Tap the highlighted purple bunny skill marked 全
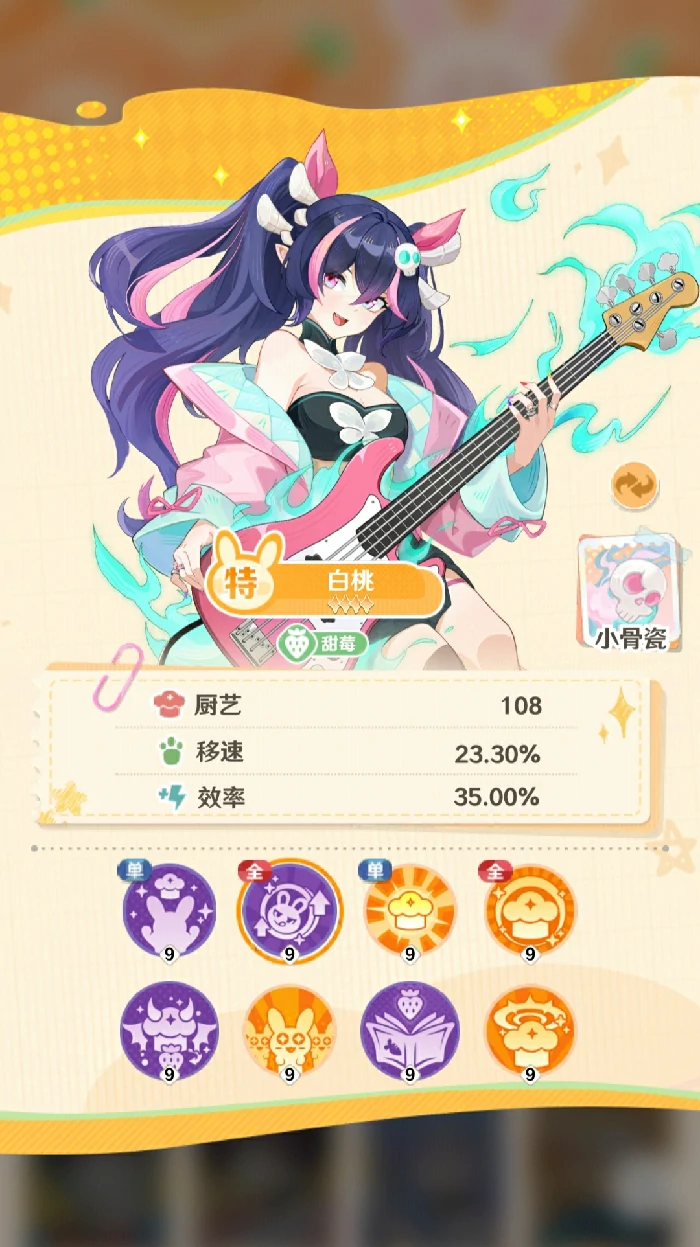Image resolution: width=700 pixels, height=1247 pixels. click(x=289, y=910)
